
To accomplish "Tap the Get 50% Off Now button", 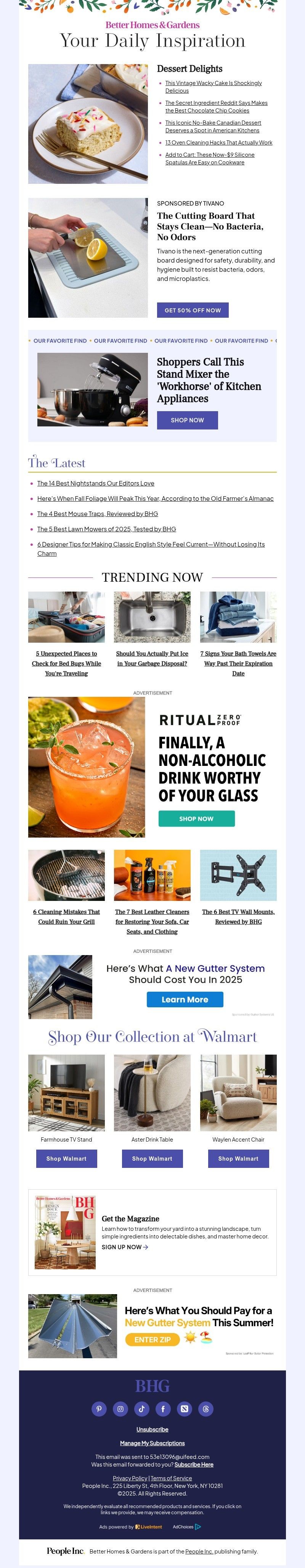I will point(193,310).
